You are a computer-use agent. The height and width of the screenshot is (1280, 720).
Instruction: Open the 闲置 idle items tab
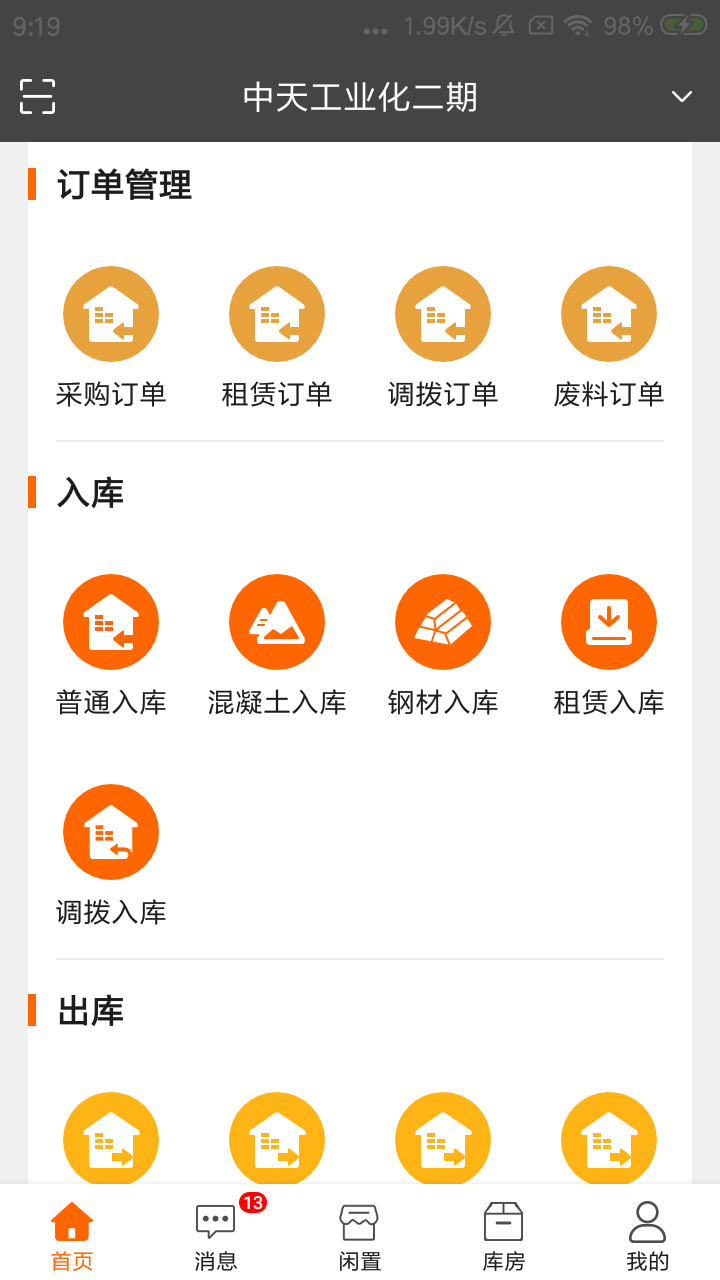358,1235
